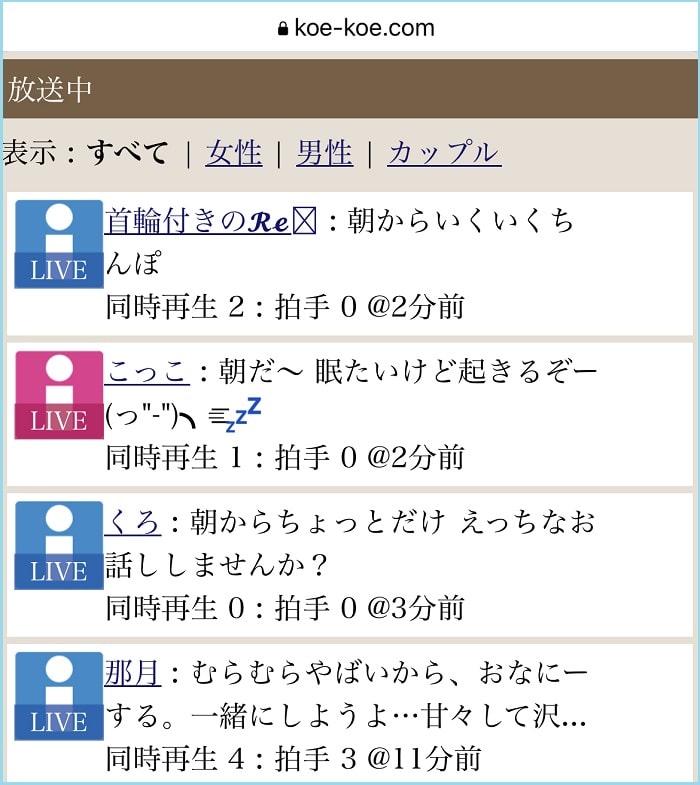Tap the koe-koe.com address bar
The height and width of the screenshot is (785, 700).
[356, 28]
